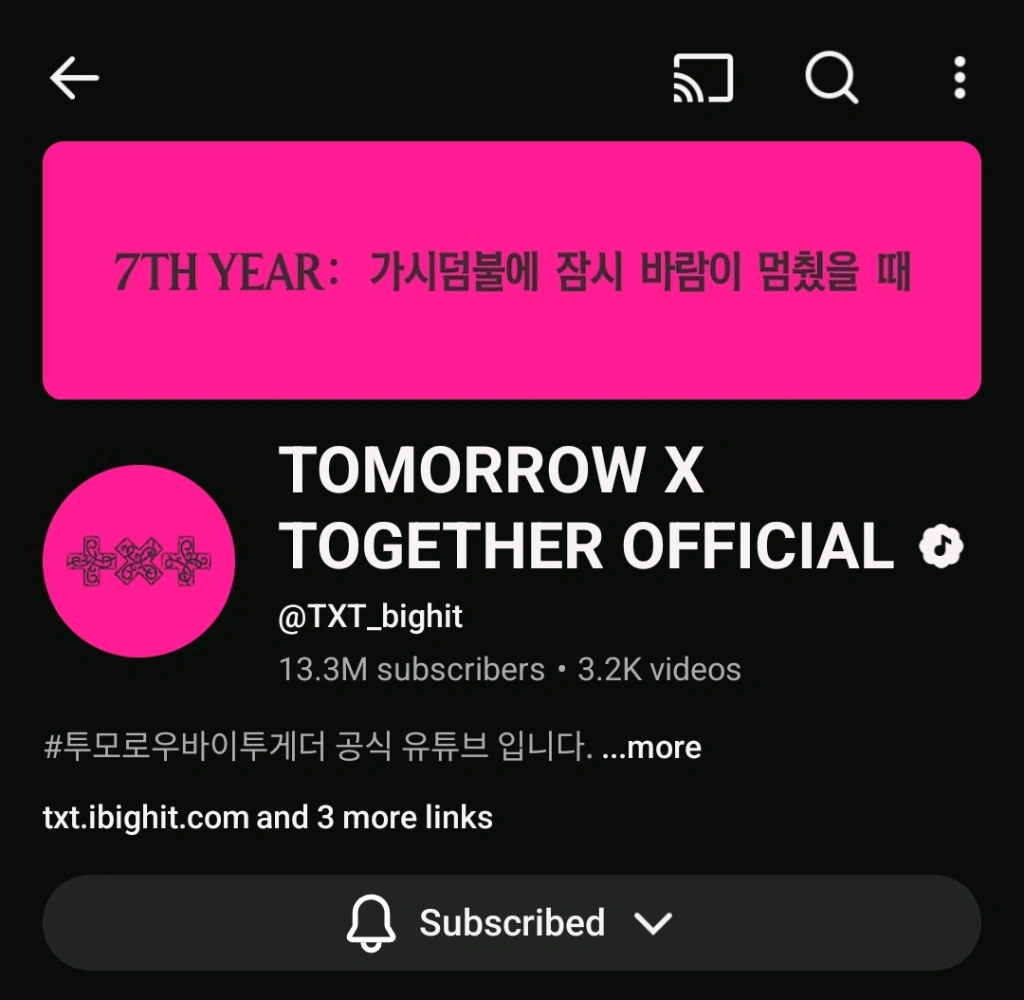Open txt.ibighit.com and 3 more links

coord(268,818)
